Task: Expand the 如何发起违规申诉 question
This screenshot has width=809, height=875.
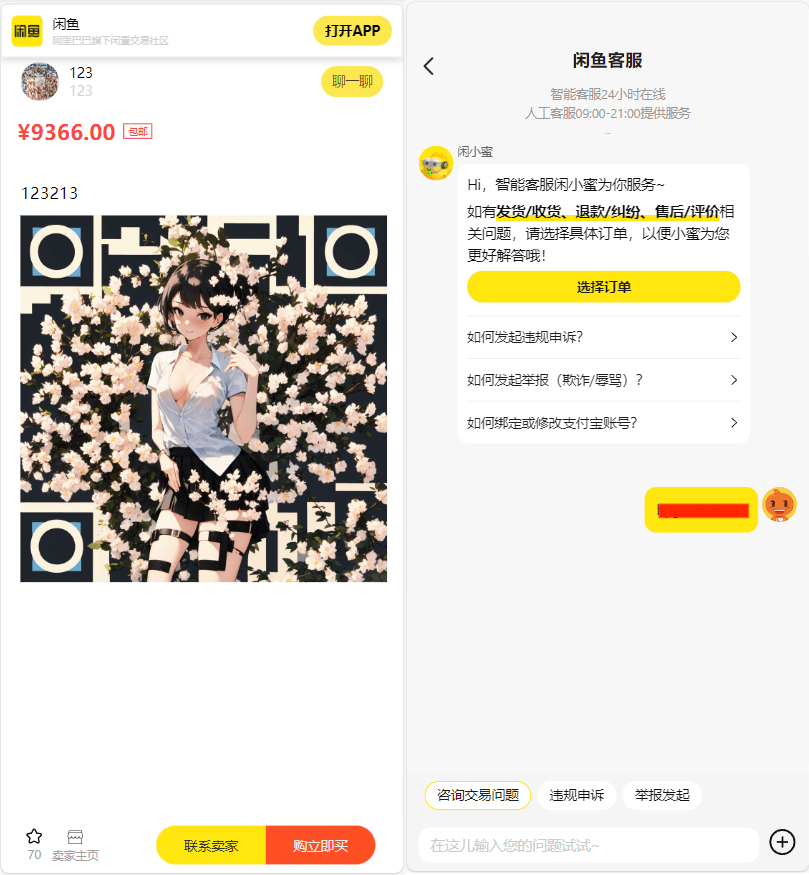Action: click(603, 338)
